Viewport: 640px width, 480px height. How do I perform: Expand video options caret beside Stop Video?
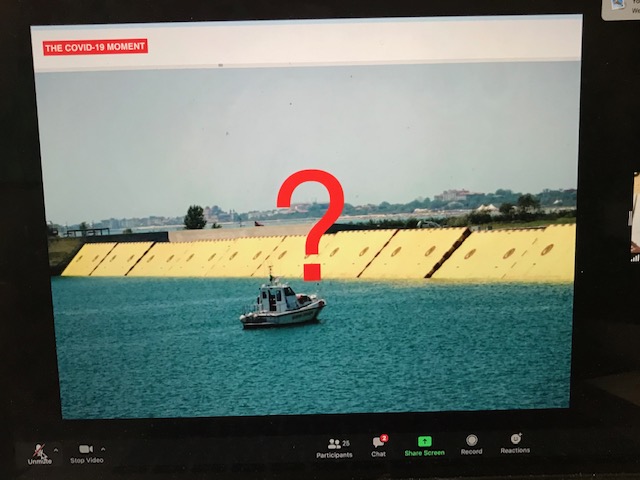point(102,449)
